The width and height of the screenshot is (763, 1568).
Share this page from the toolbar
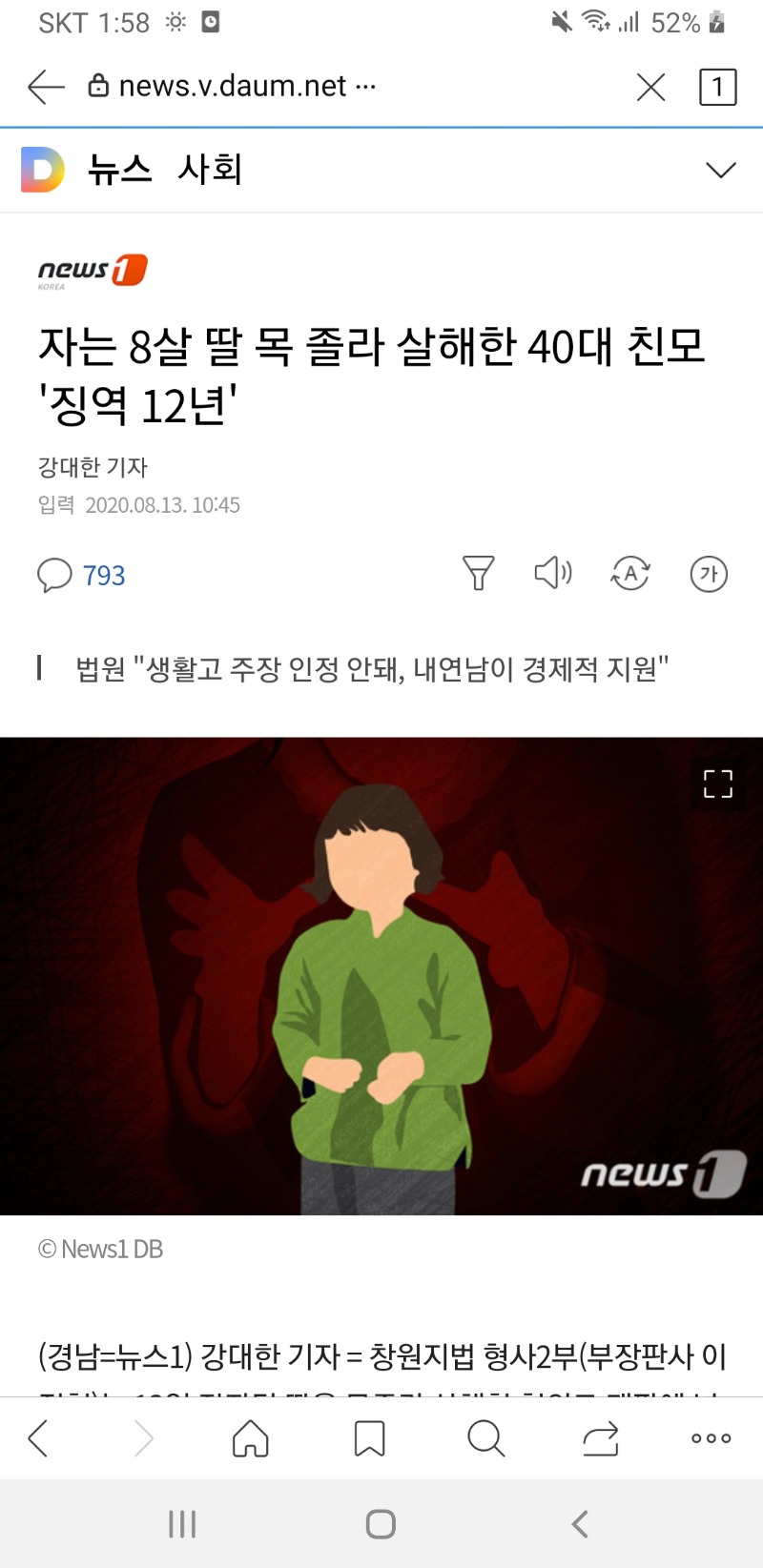click(x=601, y=1438)
